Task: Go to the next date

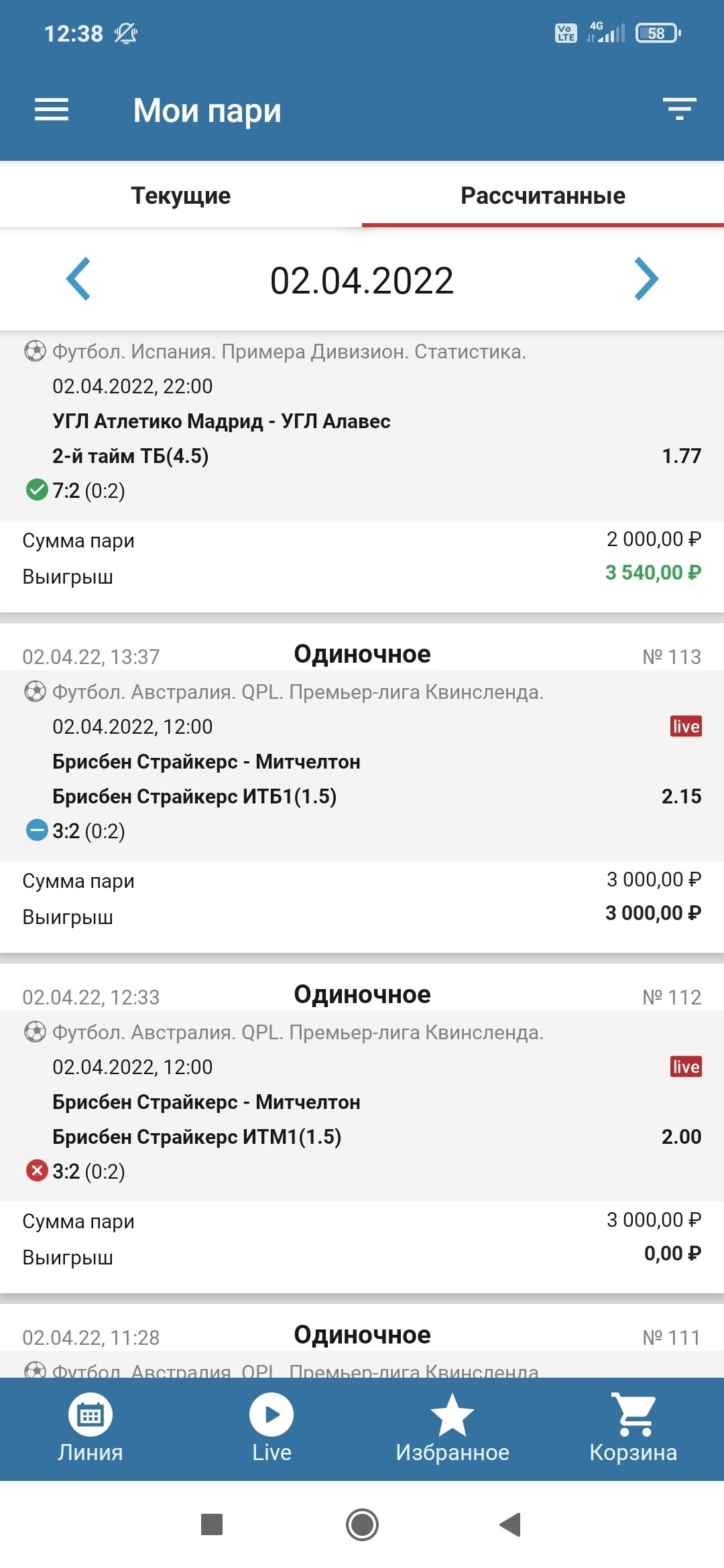Action: pos(646,279)
